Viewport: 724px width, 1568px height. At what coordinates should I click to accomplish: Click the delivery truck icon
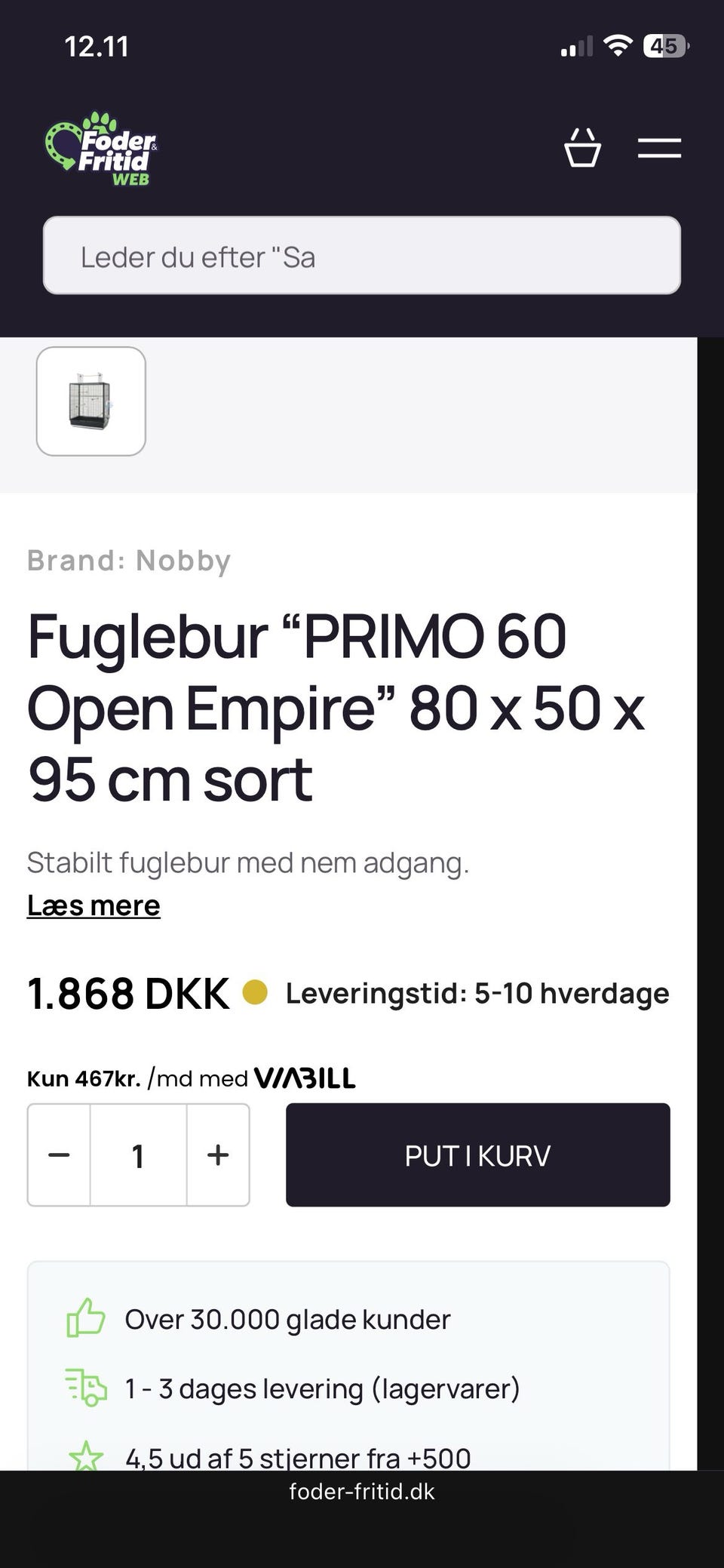pyautogui.click(x=84, y=1387)
